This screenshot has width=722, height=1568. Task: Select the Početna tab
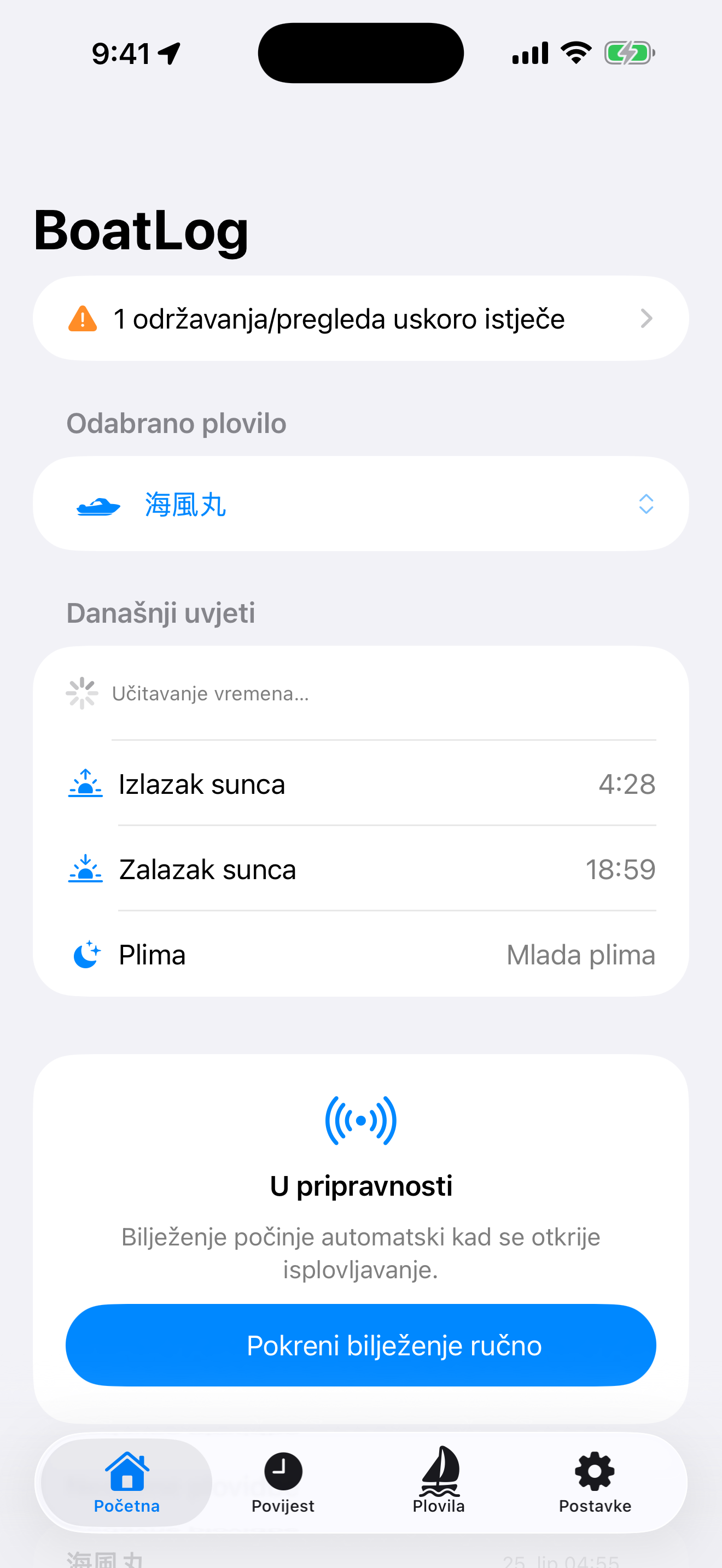tap(127, 1483)
